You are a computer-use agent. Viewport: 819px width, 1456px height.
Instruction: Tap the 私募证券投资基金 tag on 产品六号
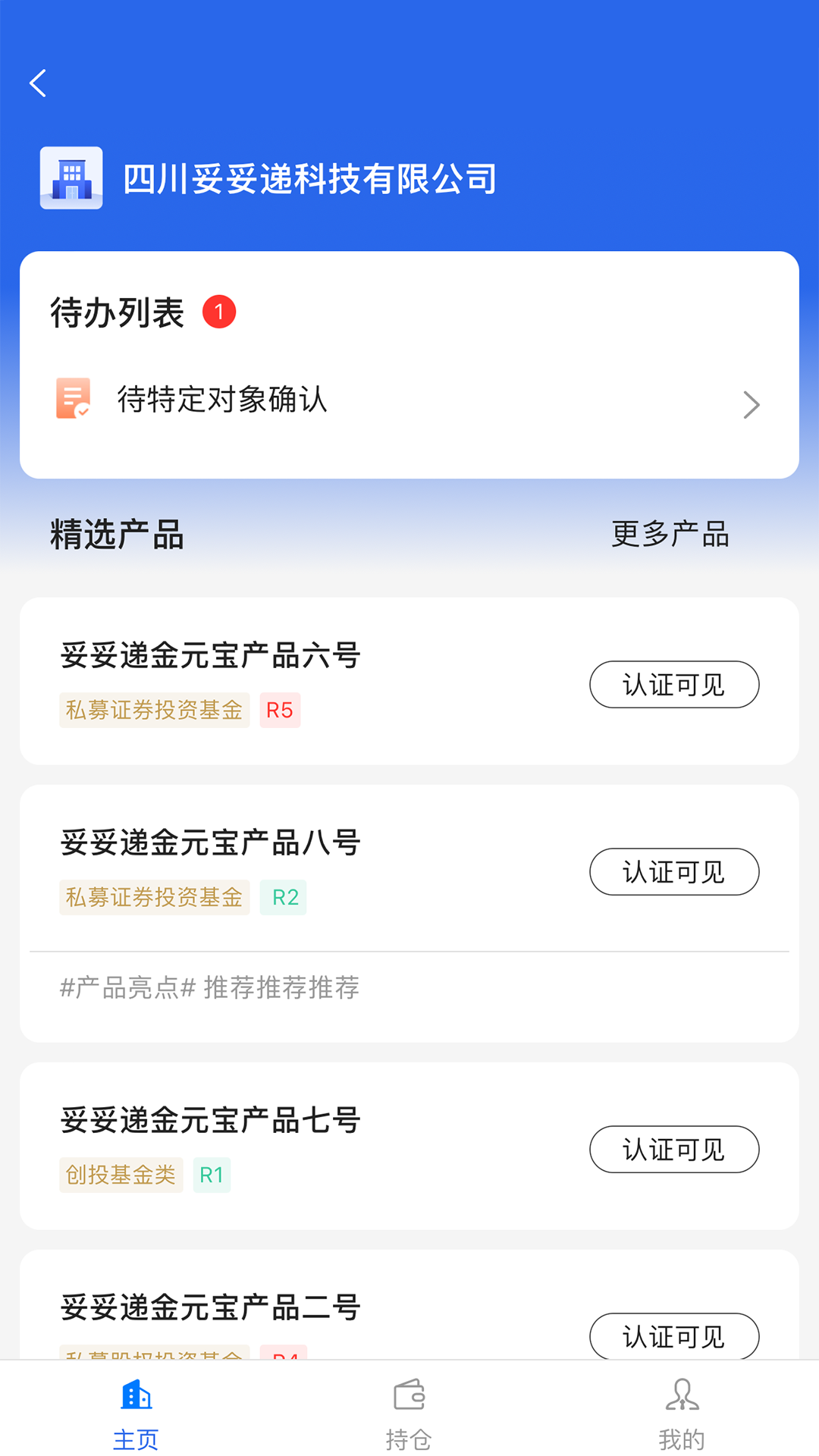(154, 710)
